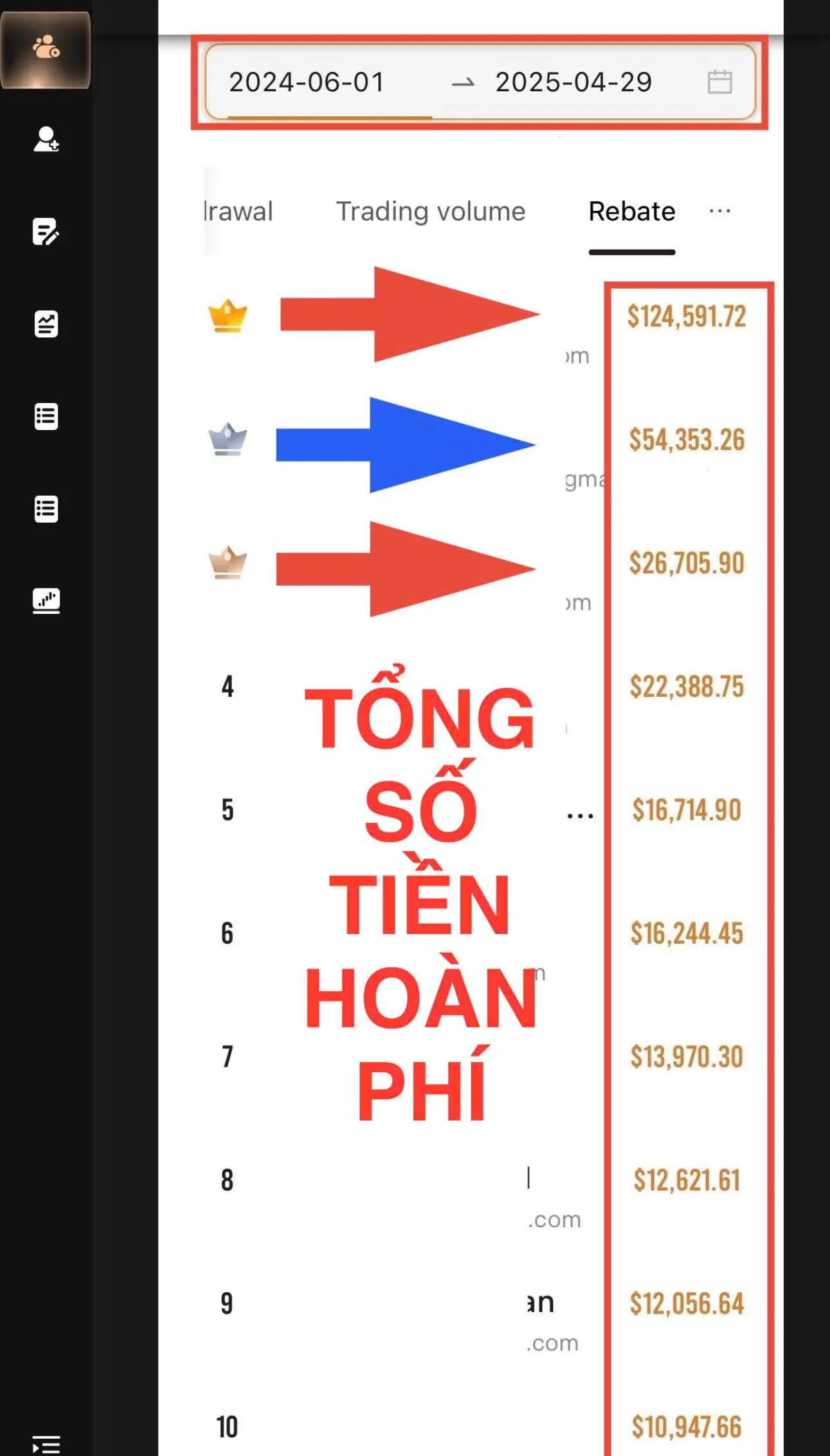Tap the calendar icon in date field
830x1456 pixels.
pos(719,82)
